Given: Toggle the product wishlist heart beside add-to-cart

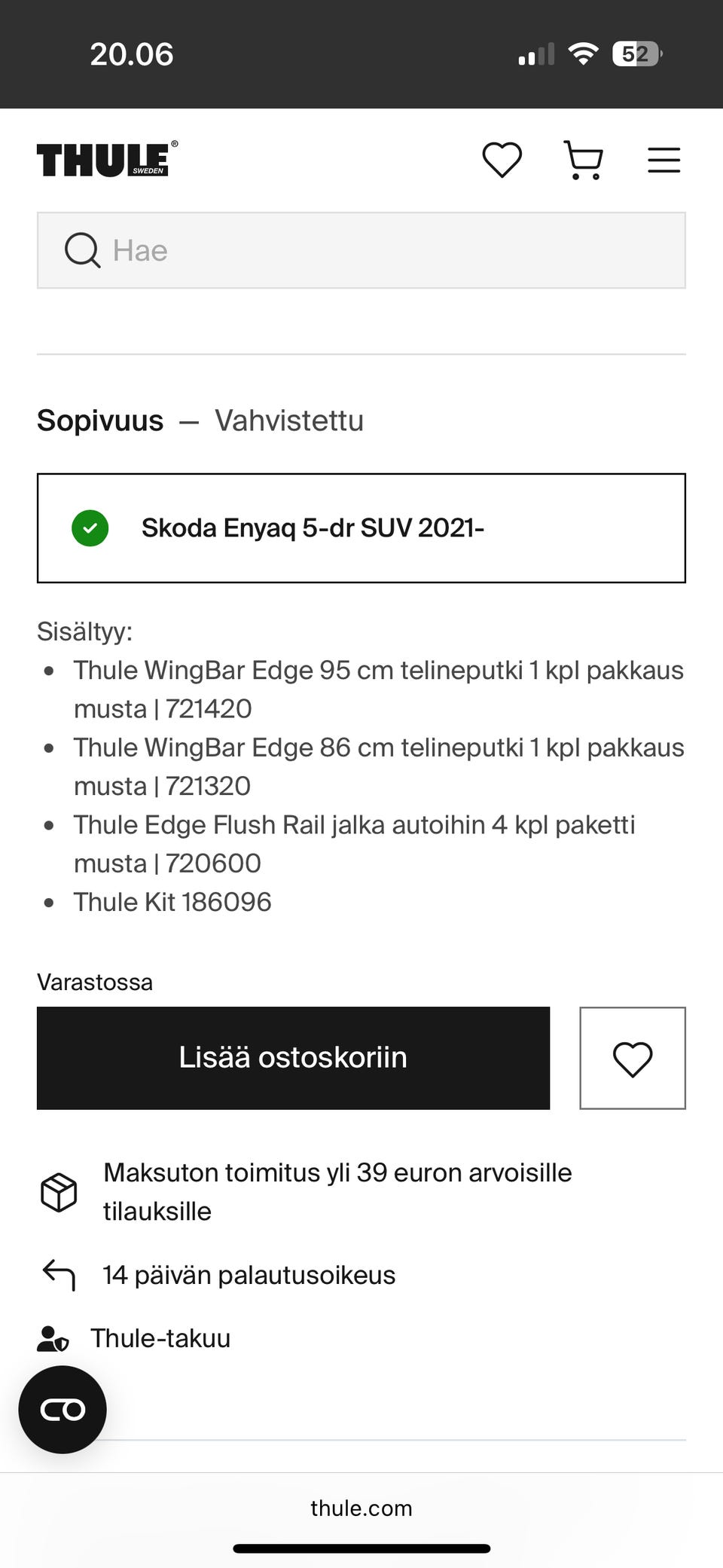Looking at the screenshot, I should pos(632,1058).
